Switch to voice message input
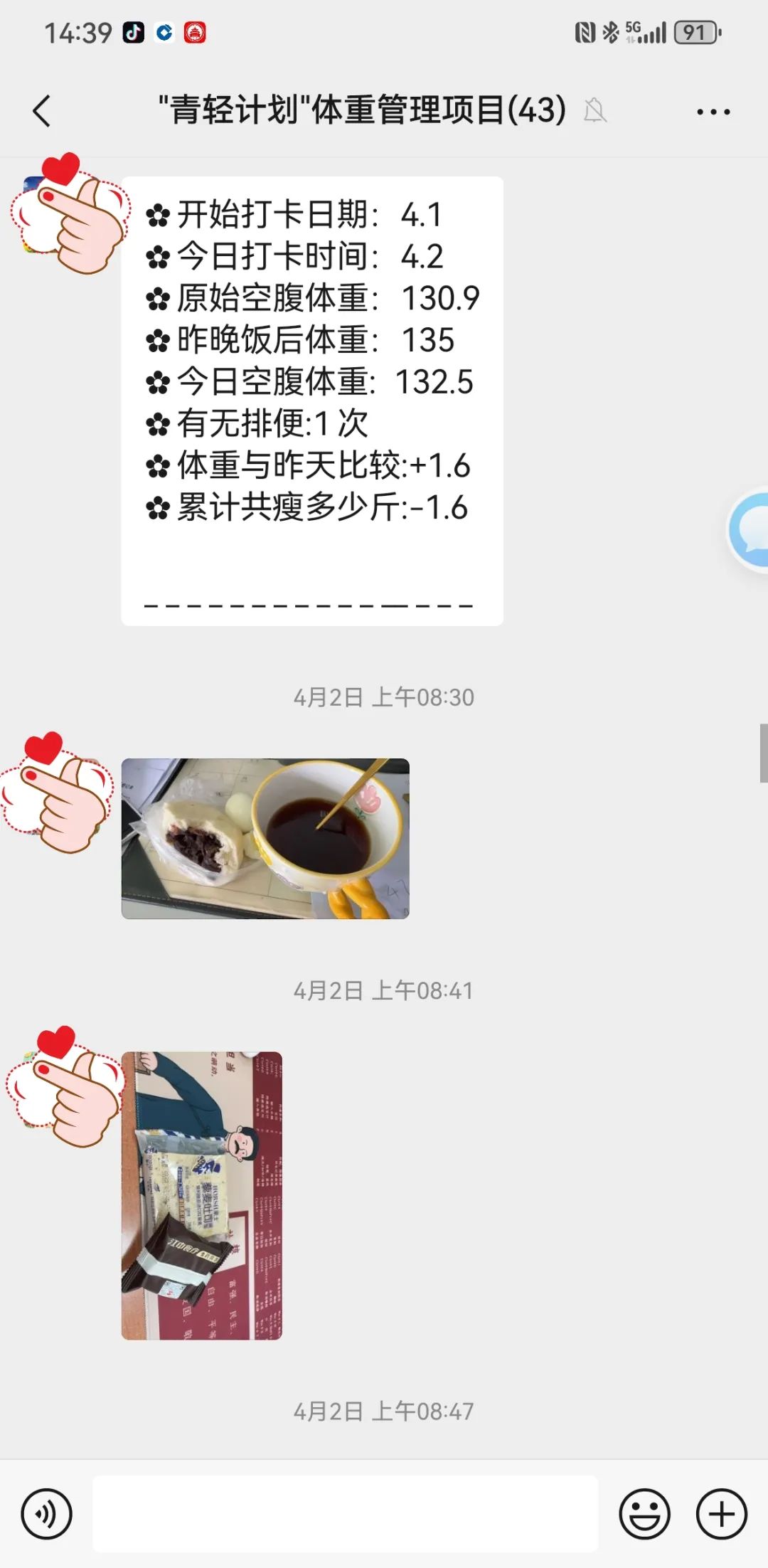The image size is (768, 1568). (47, 1514)
